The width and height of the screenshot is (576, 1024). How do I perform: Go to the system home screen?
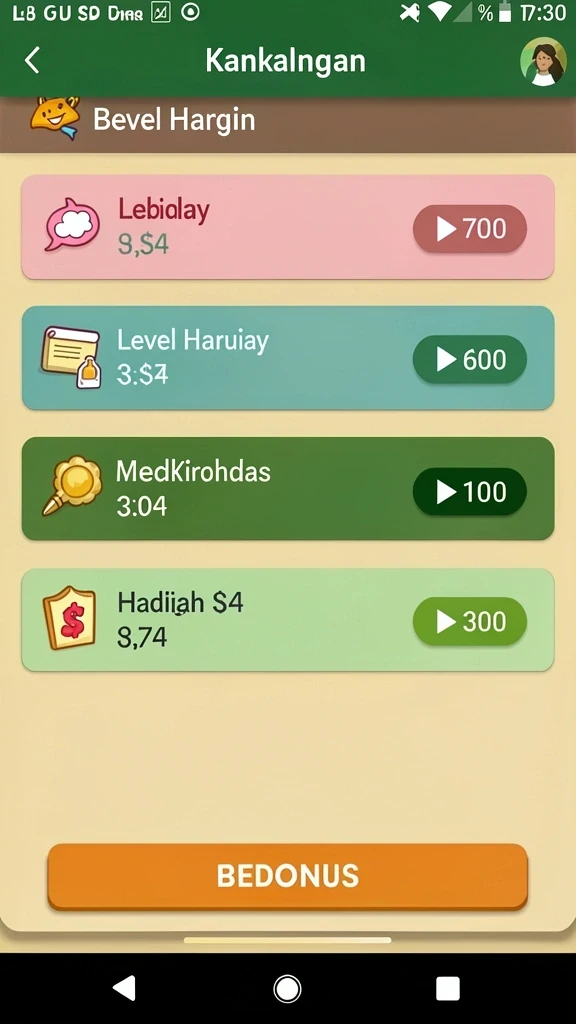pyautogui.click(x=287, y=989)
